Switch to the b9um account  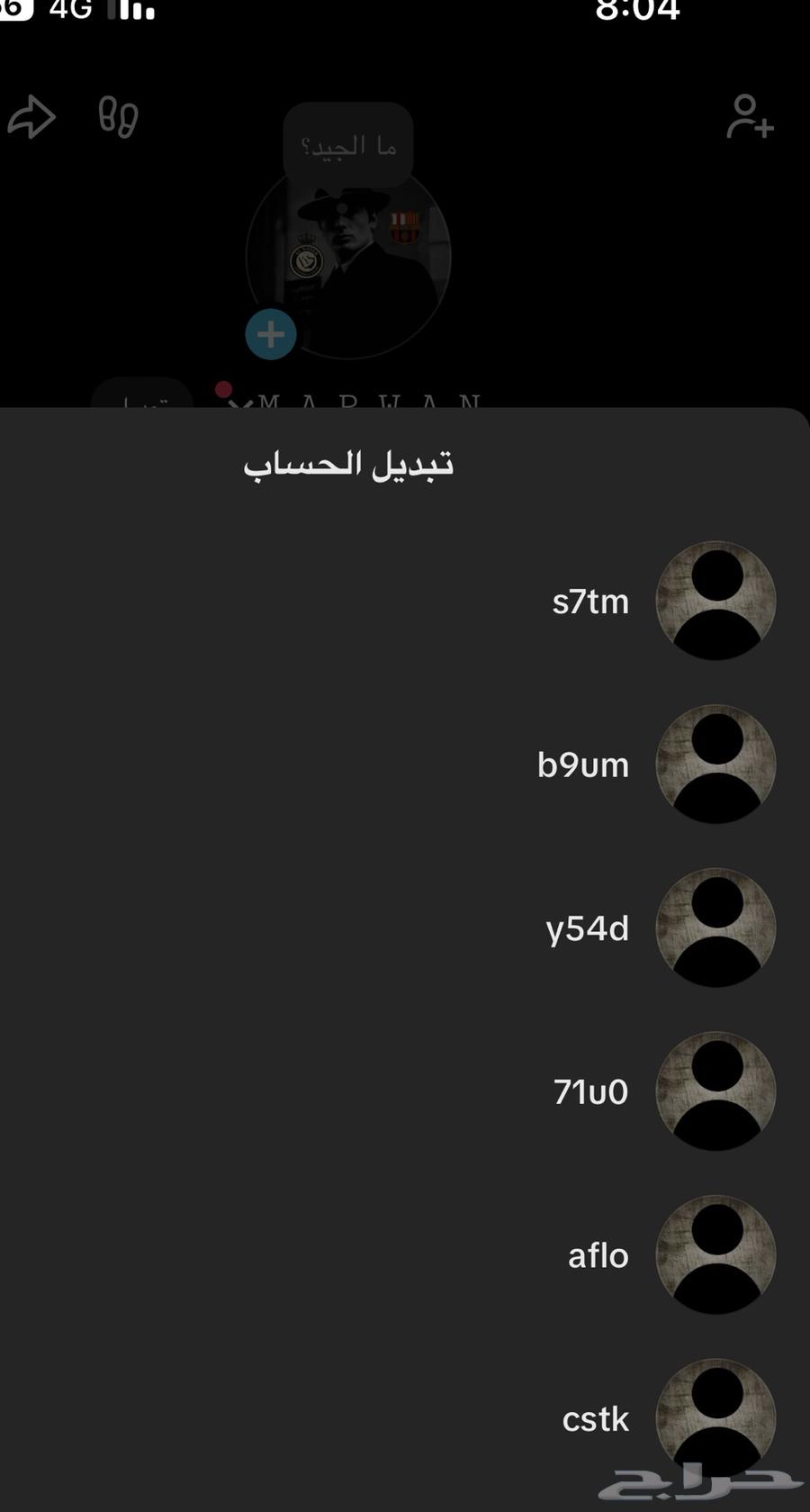[x=583, y=765]
